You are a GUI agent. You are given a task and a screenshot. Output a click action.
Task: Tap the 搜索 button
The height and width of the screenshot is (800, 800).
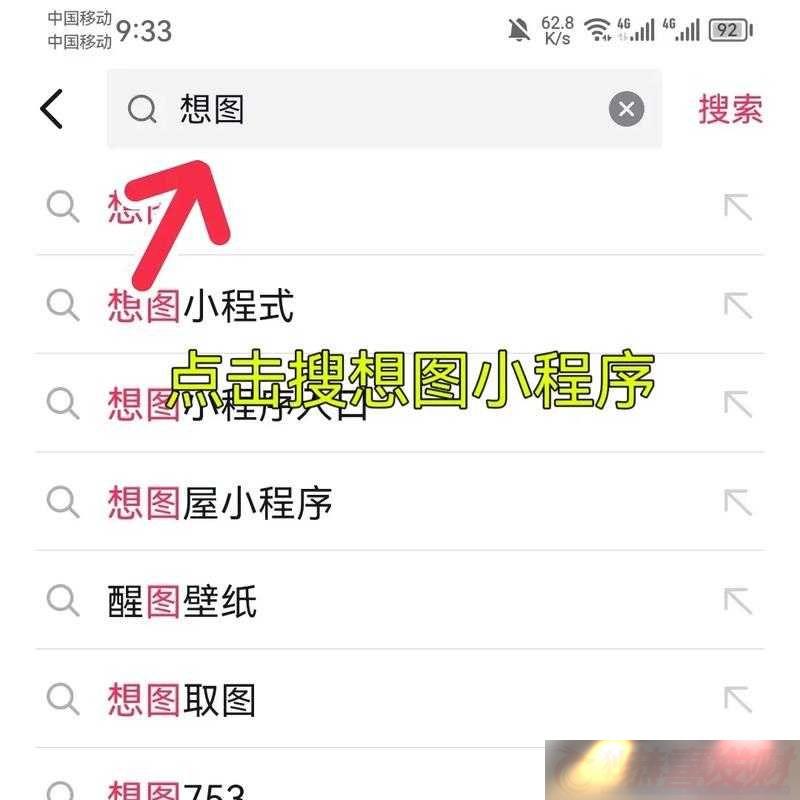point(730,109)
